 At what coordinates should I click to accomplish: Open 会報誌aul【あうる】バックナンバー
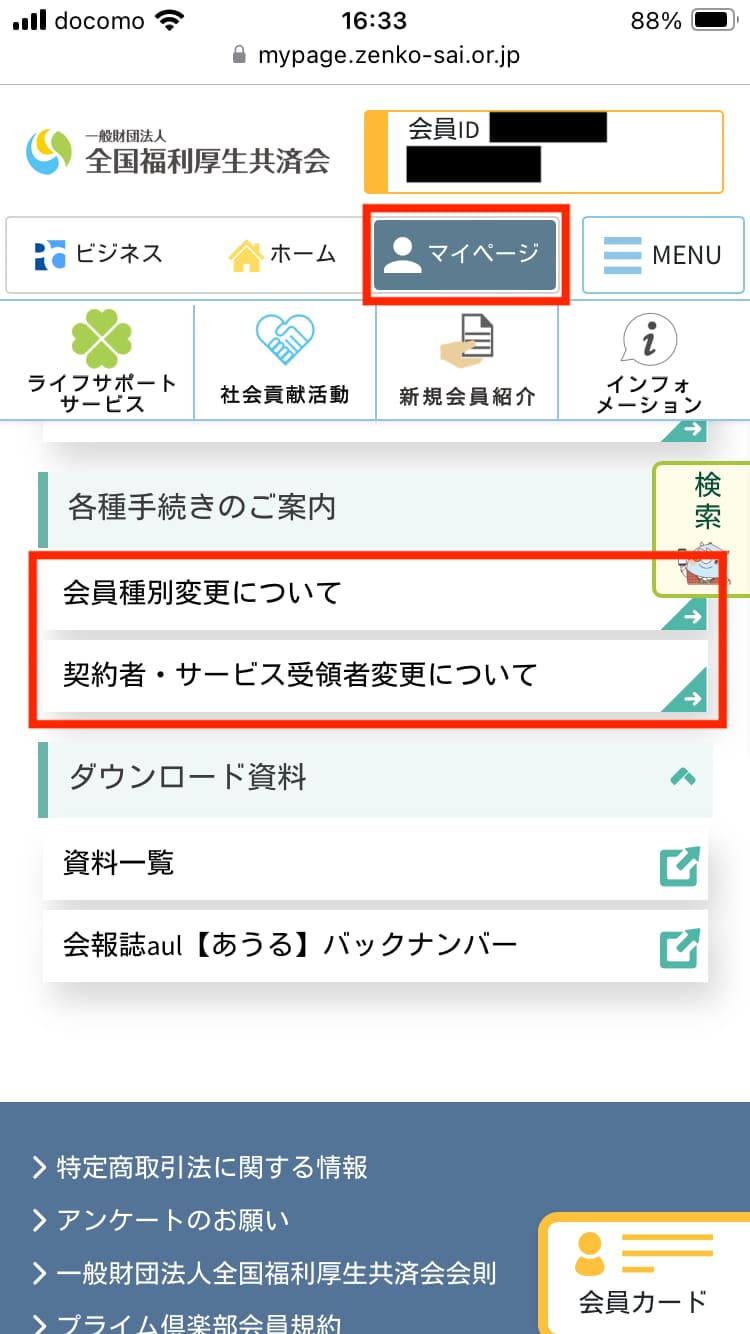[x=375, y=945]
